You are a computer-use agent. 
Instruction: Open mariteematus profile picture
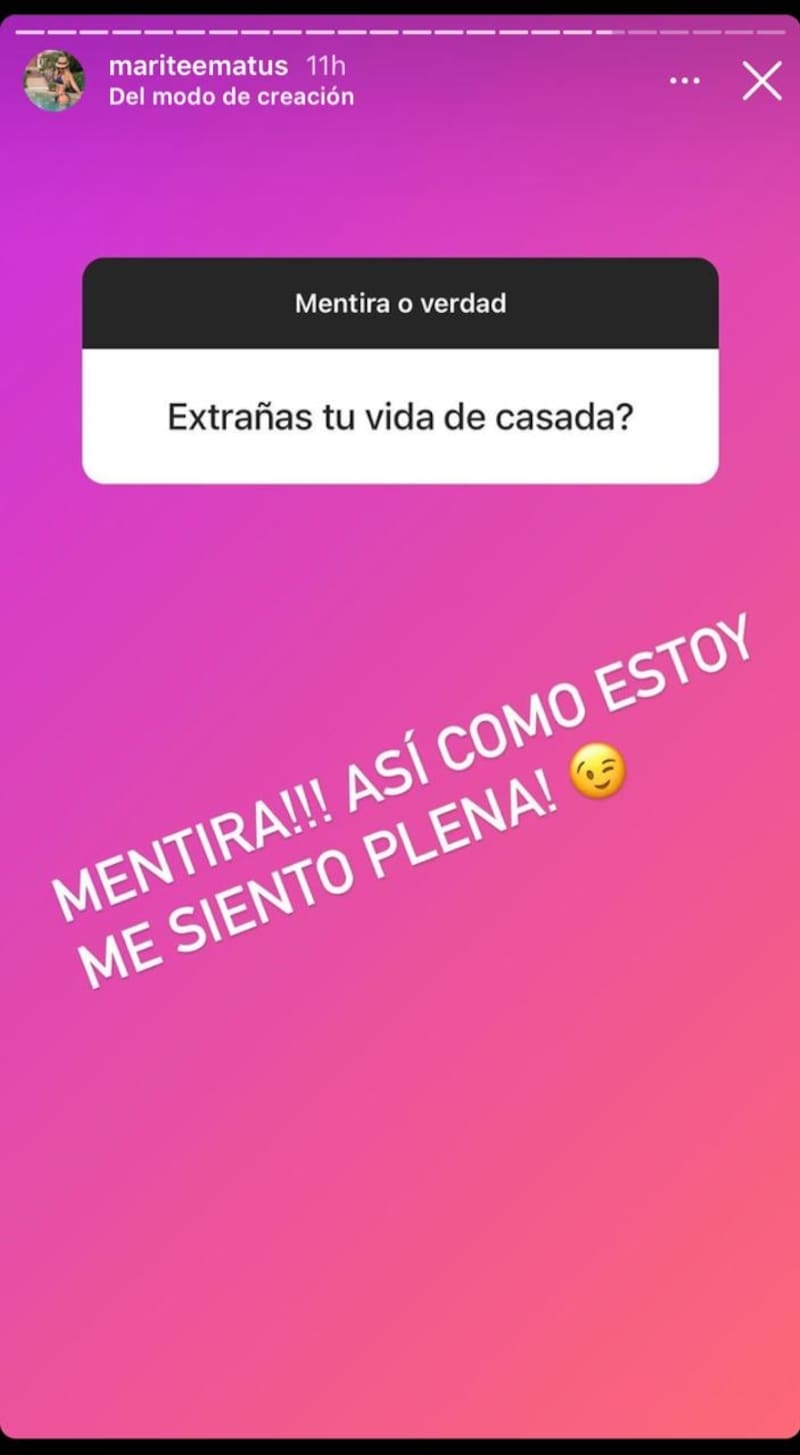click(54, 81)
